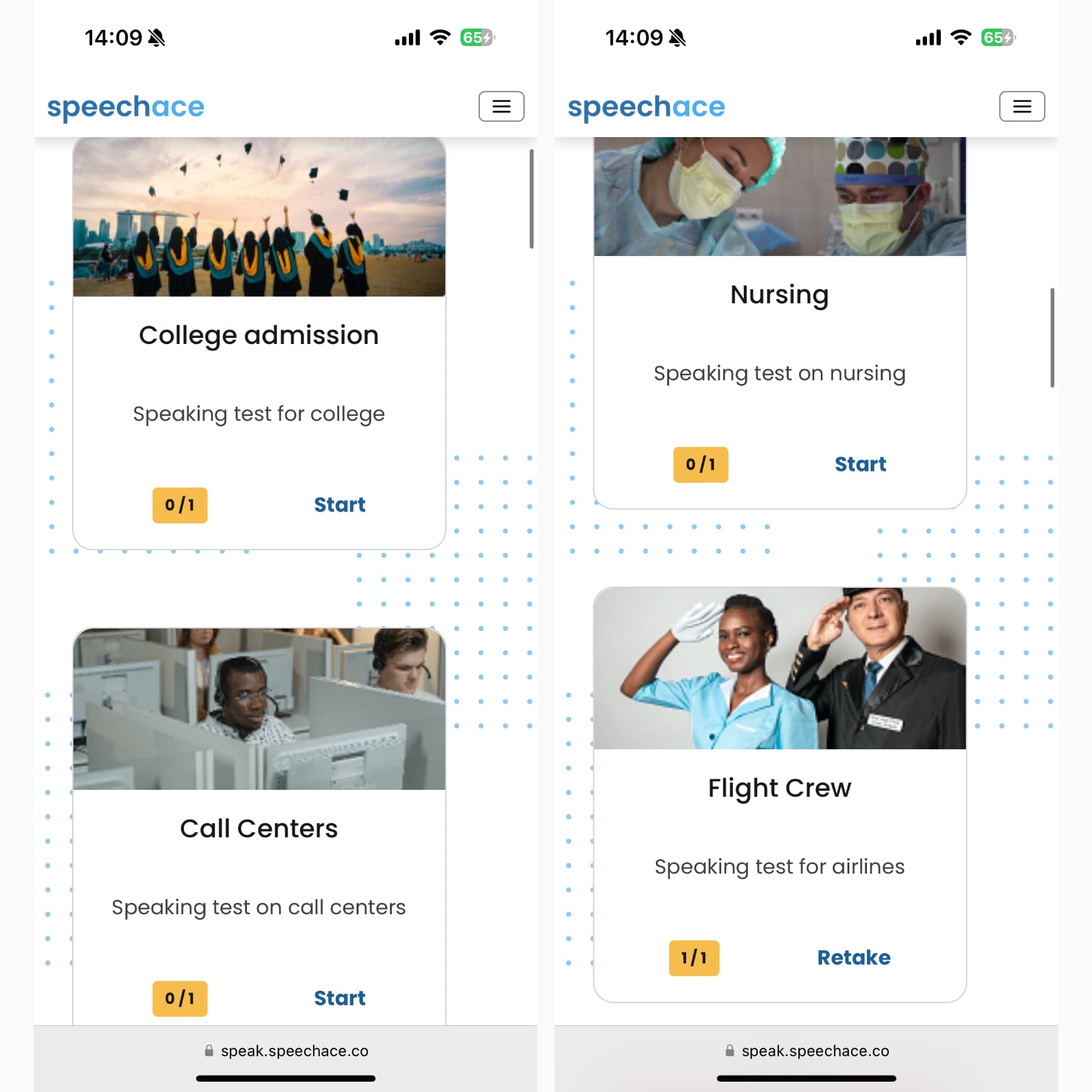Start the College admission speaking test
The image size is (1092, 1092).
point(339,505)
